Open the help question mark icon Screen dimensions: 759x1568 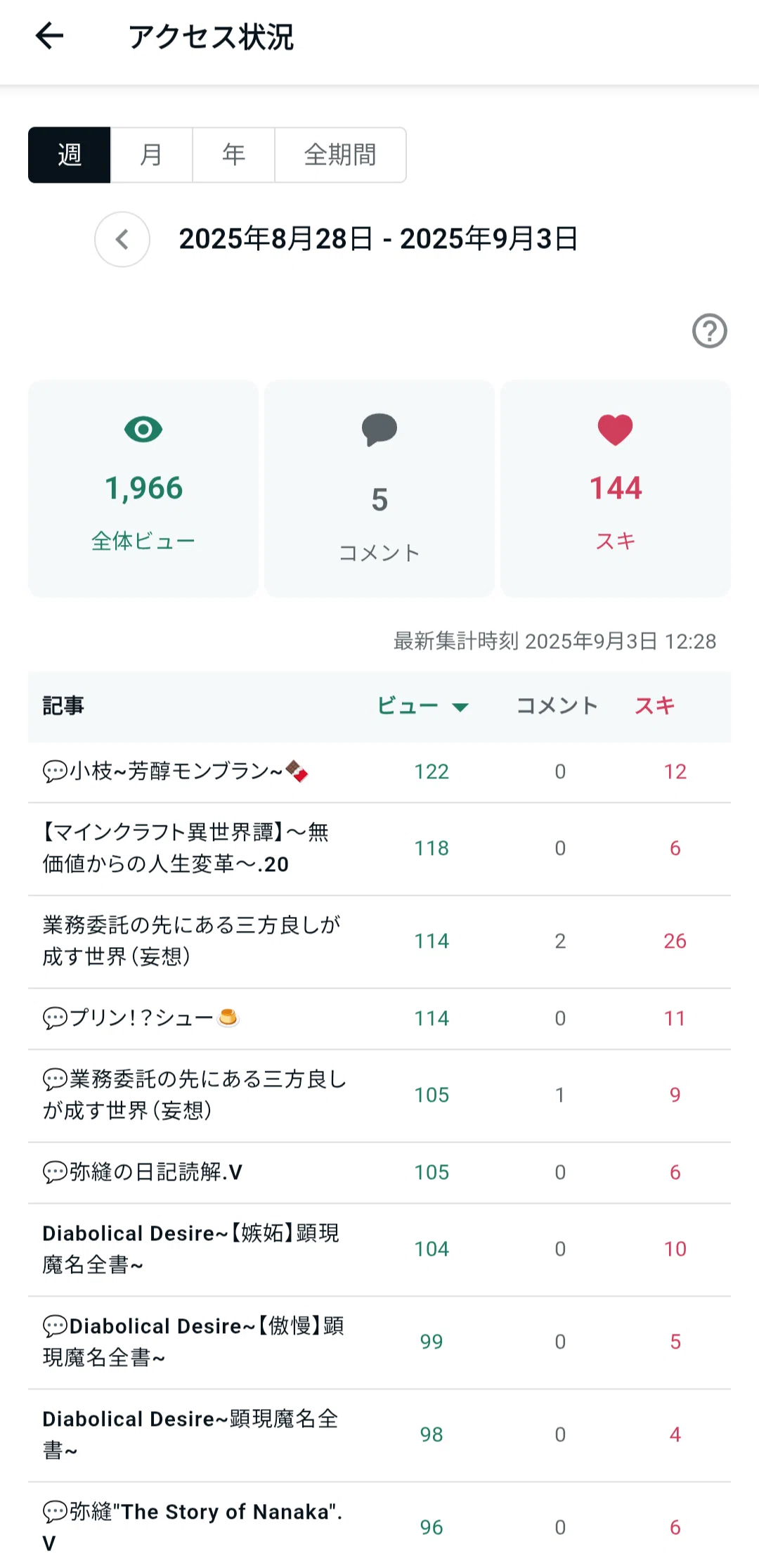pos(710,330)
